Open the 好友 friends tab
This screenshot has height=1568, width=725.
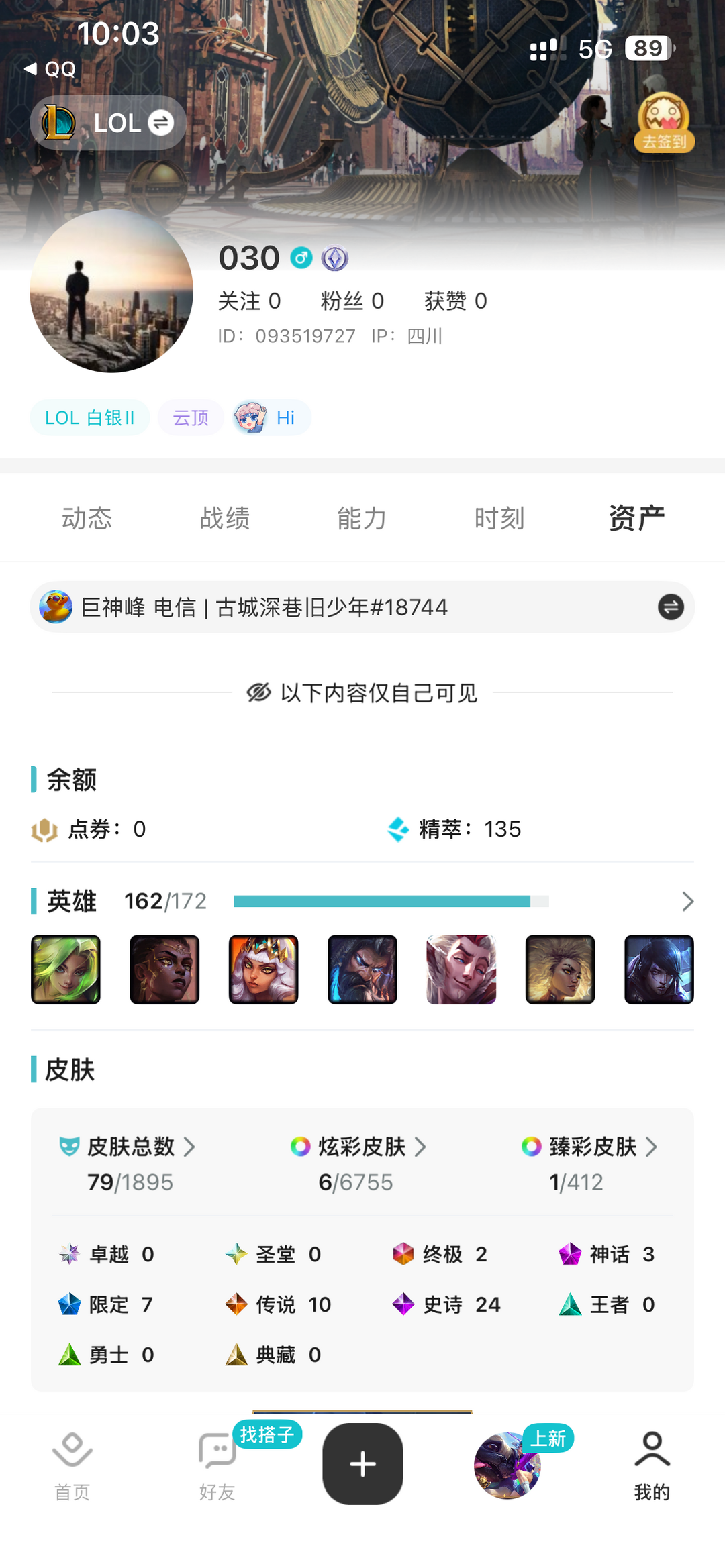217,1465
